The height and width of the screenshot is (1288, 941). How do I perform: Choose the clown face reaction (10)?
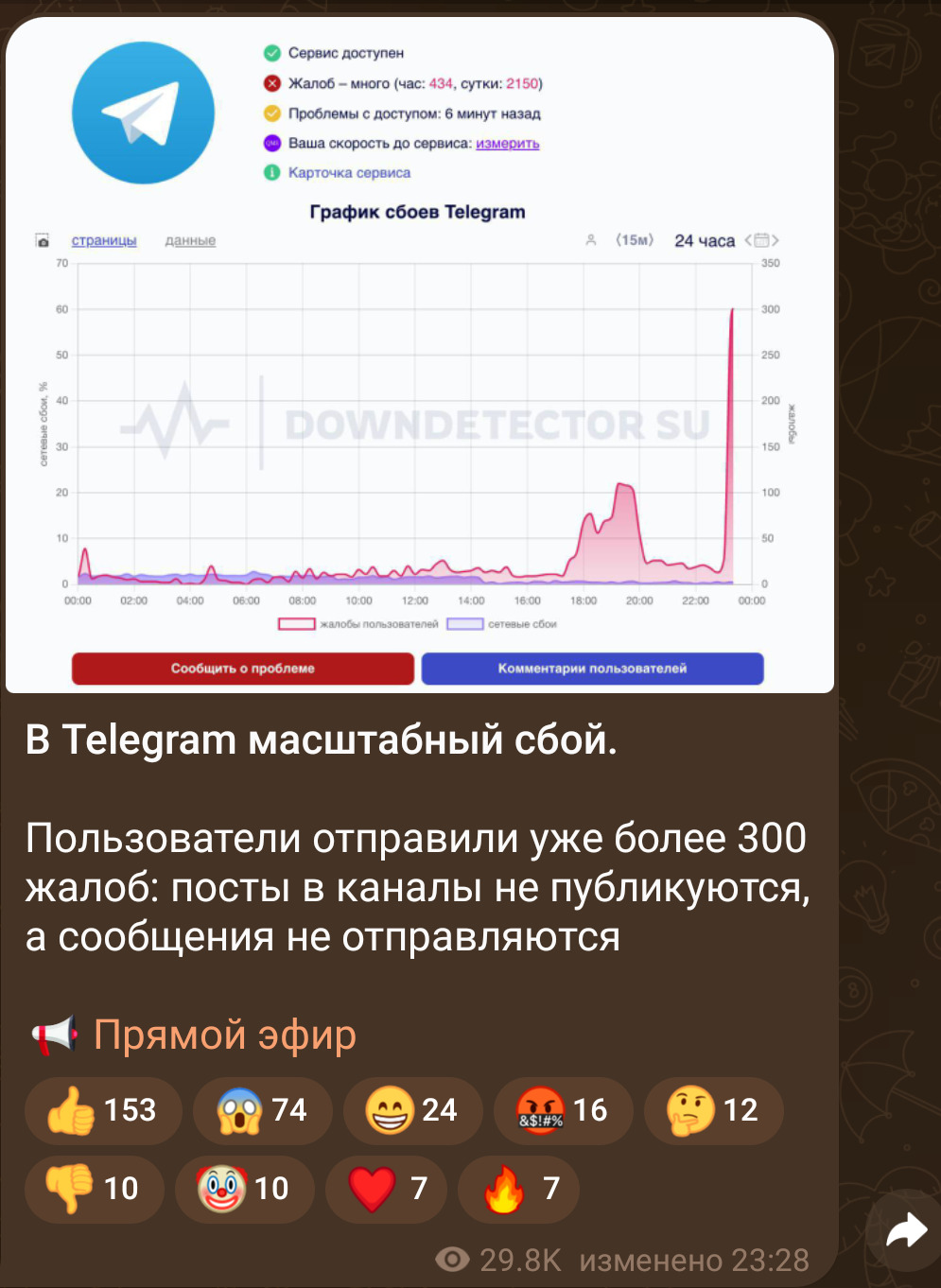(x=244, y=1189)
